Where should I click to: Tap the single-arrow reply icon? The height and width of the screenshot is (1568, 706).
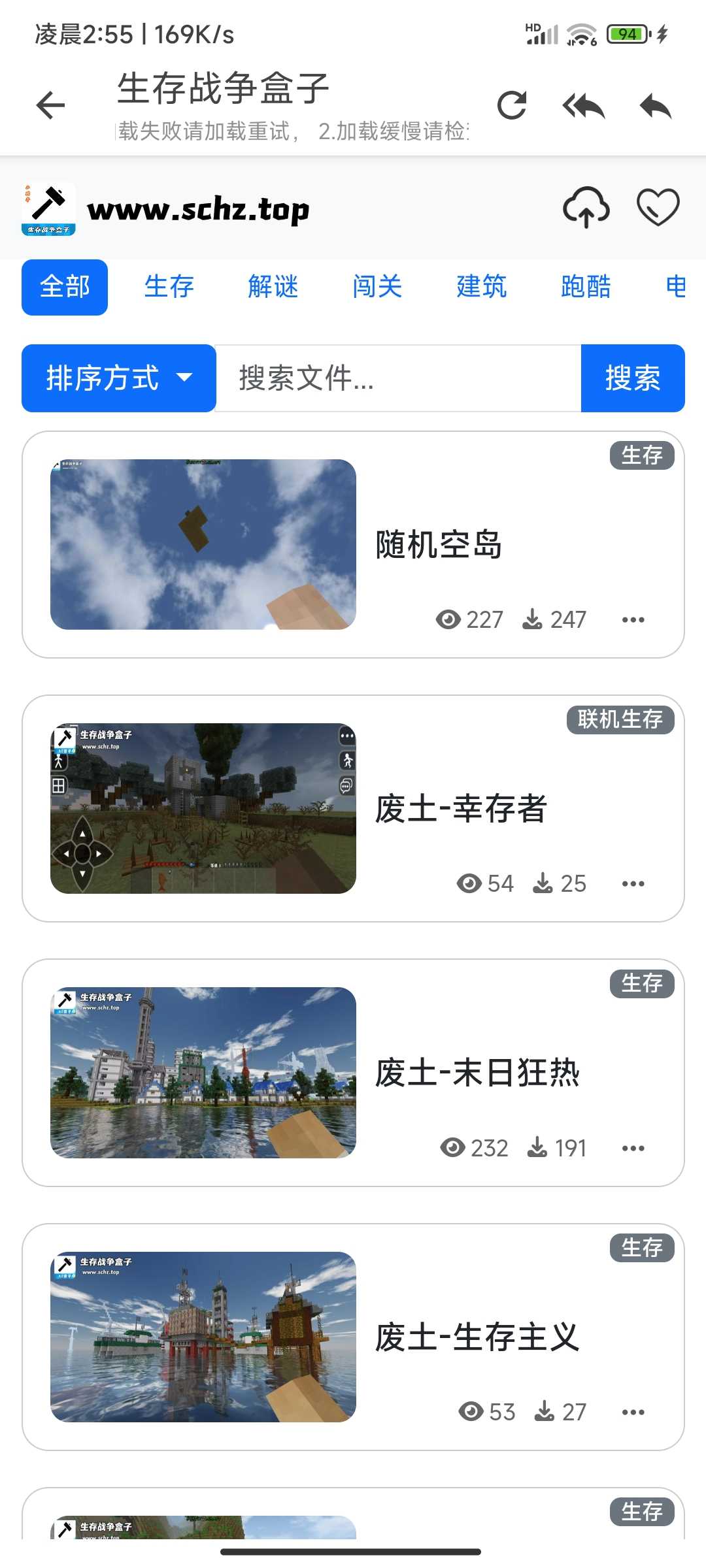click(x=656, y=105)
